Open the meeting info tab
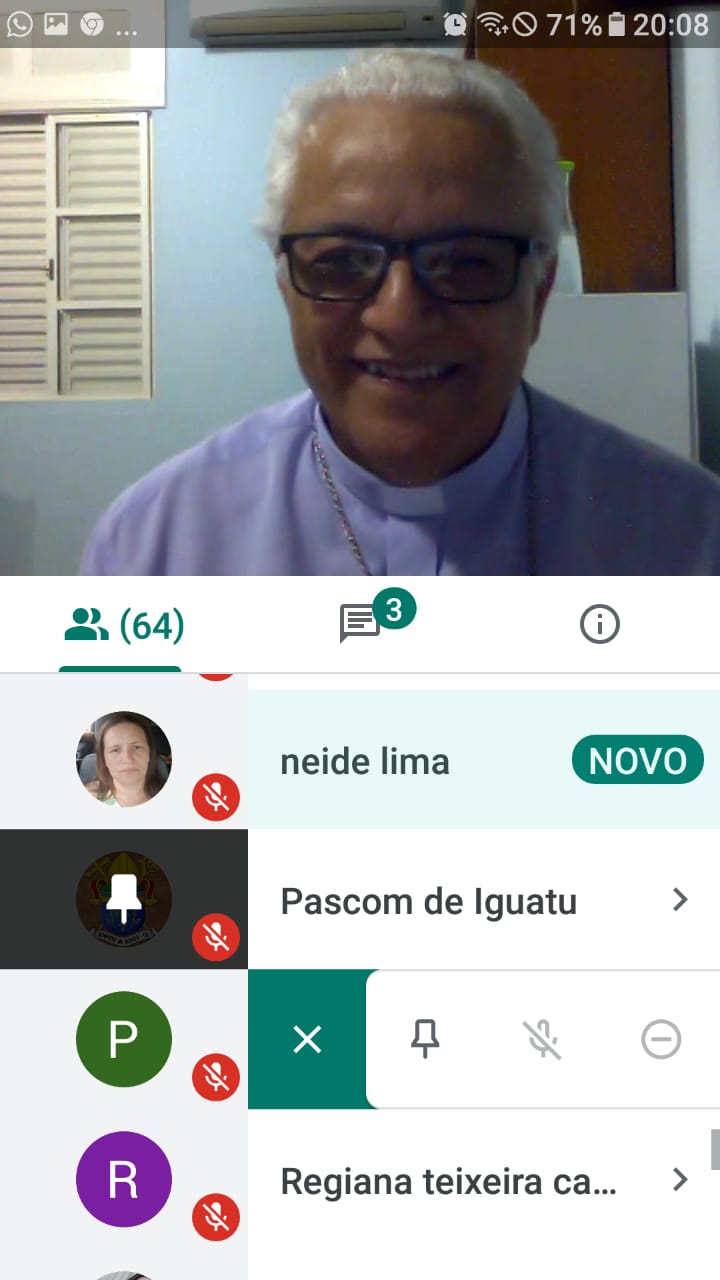The height and width of the screenshot is (1280, 720). (600, 625)
